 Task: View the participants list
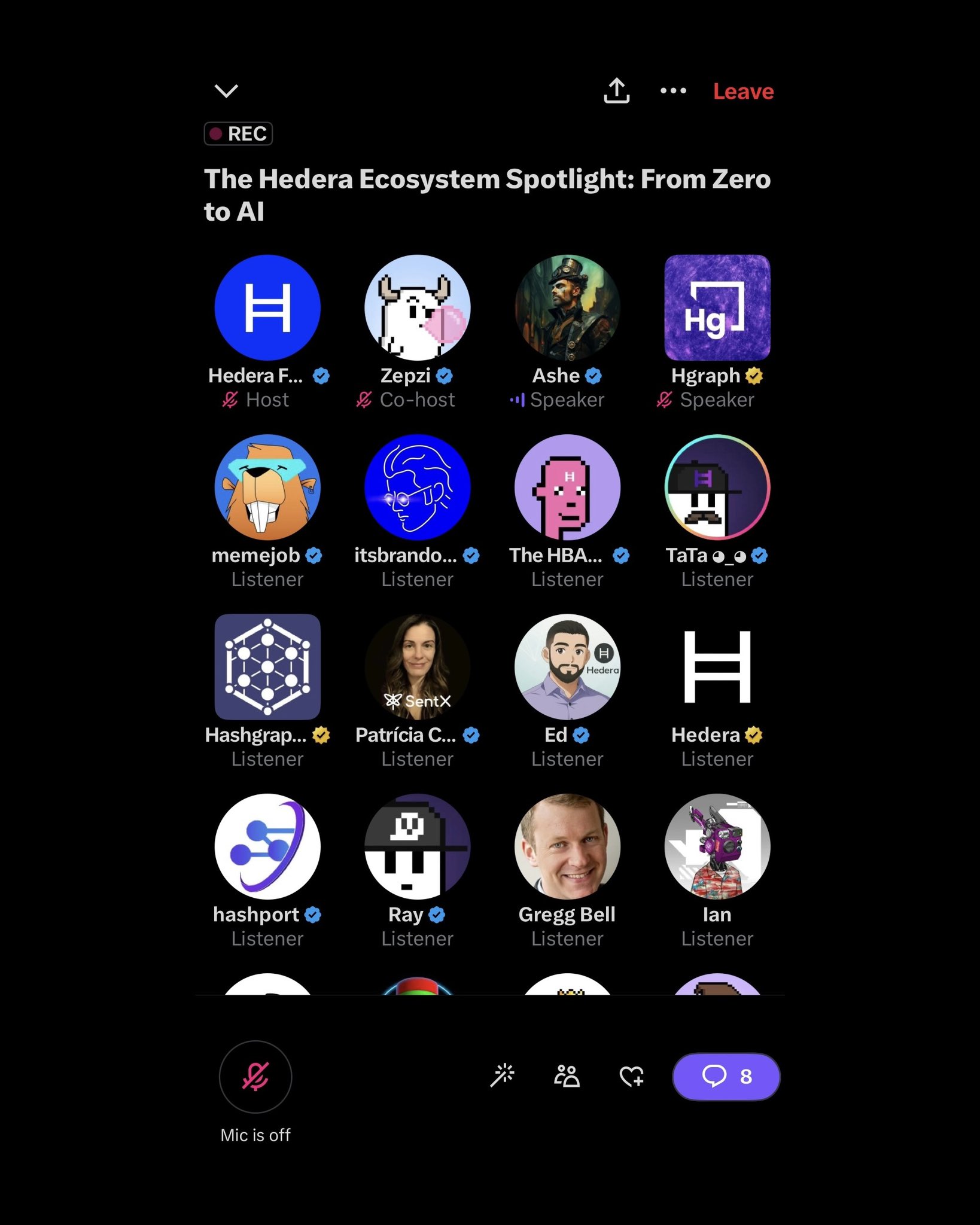567,1075
